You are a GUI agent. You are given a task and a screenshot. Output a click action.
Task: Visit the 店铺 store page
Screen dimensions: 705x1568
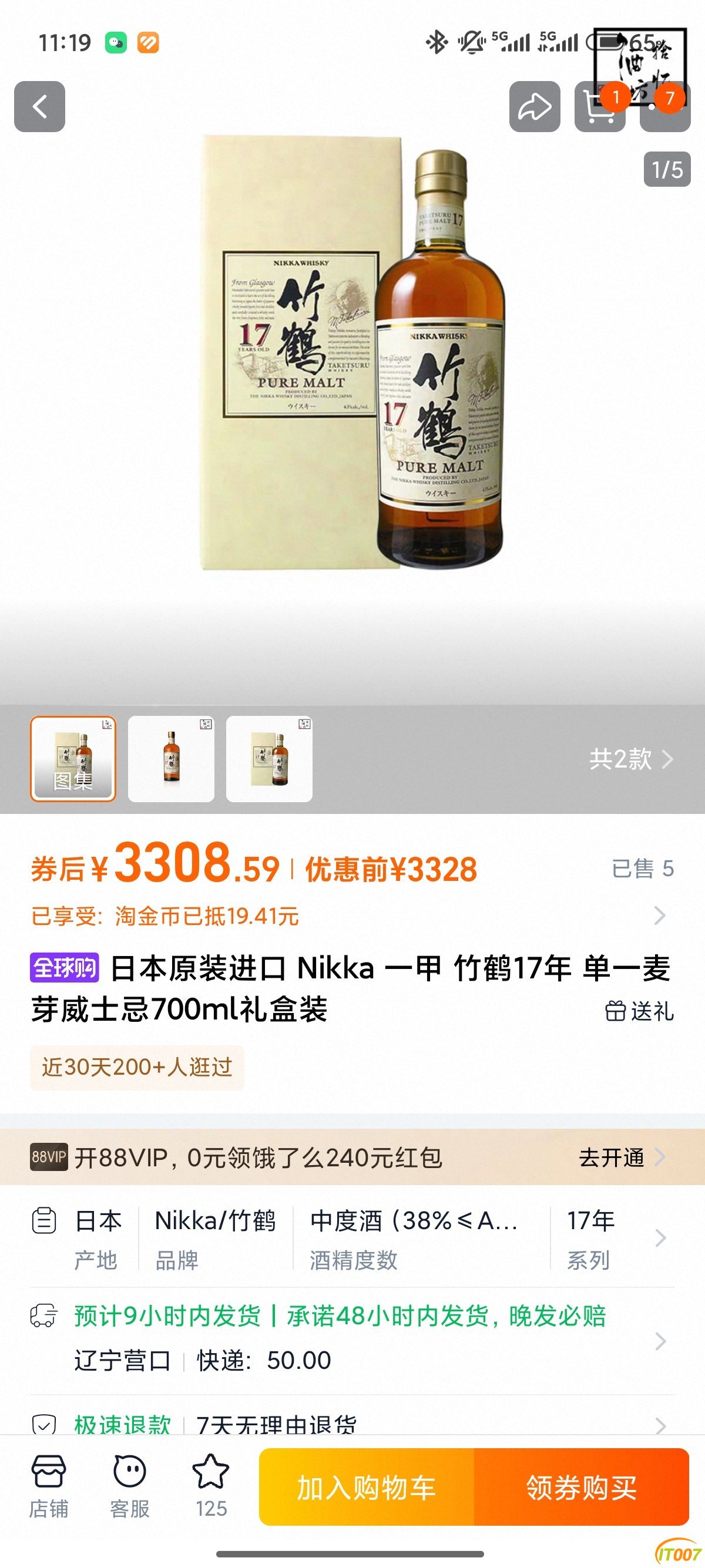(x=49, y=1486)
